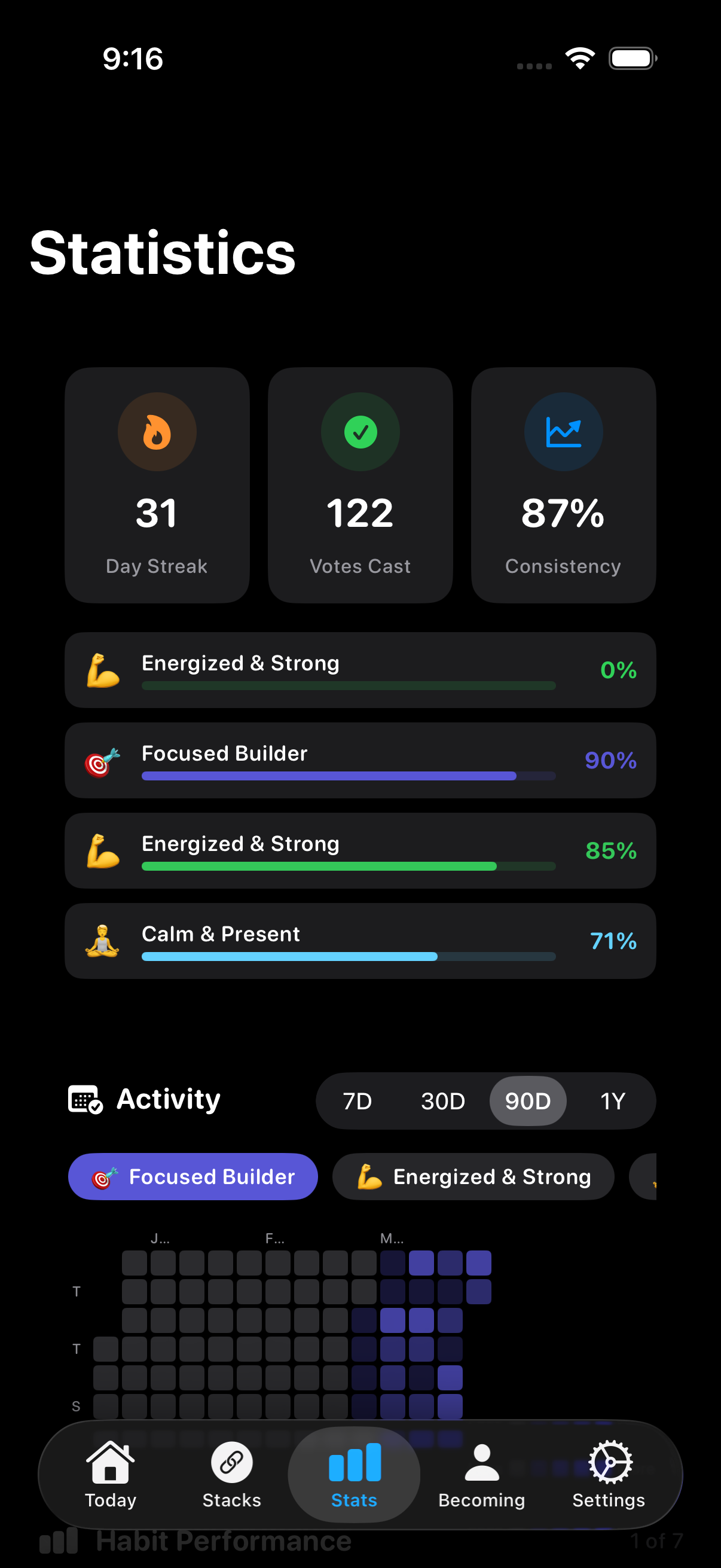Click the green checkmark icon above Votes Cast
The width and height of the screenshot is (721, 1568).
(360, 431)
